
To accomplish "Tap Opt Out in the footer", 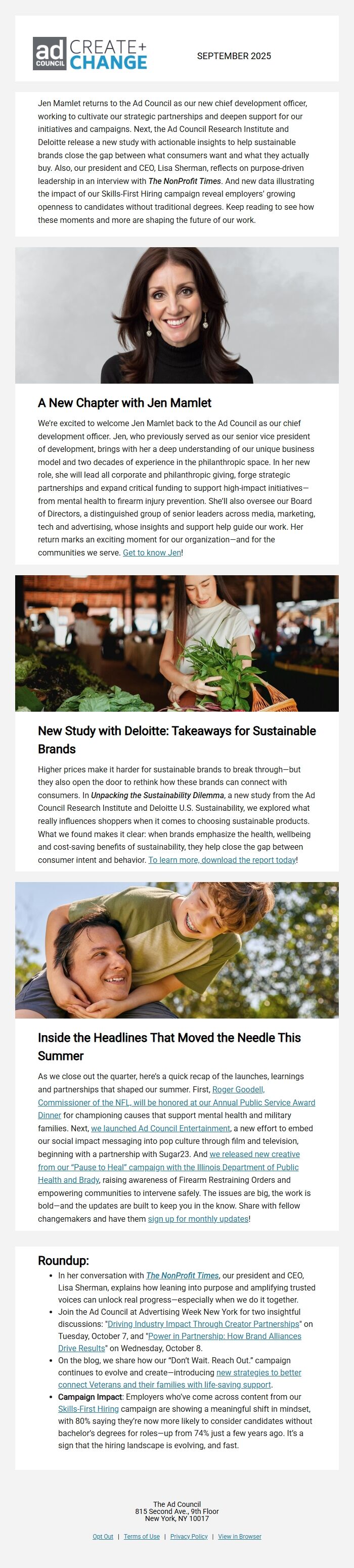I will point(103,1536).
